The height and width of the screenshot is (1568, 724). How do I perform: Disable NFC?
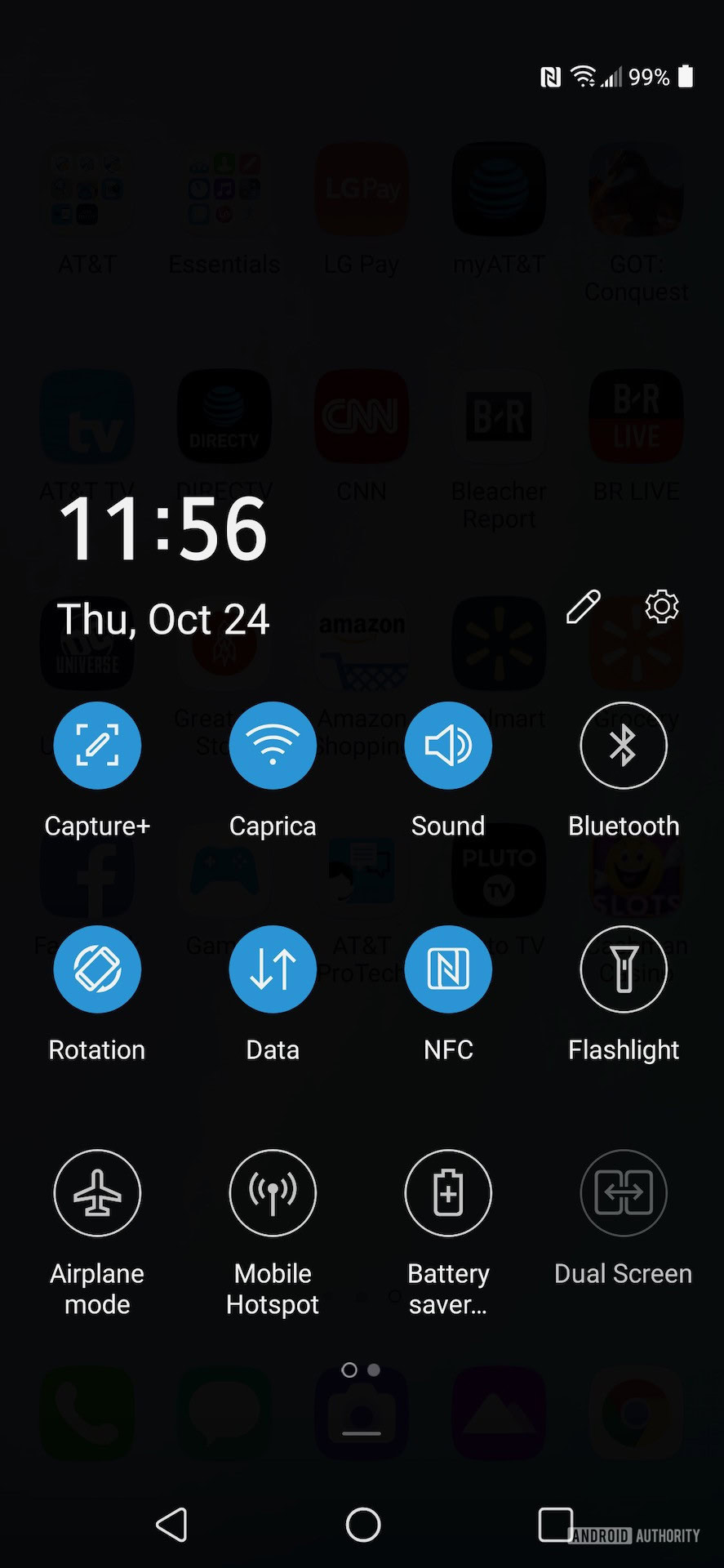448,969
